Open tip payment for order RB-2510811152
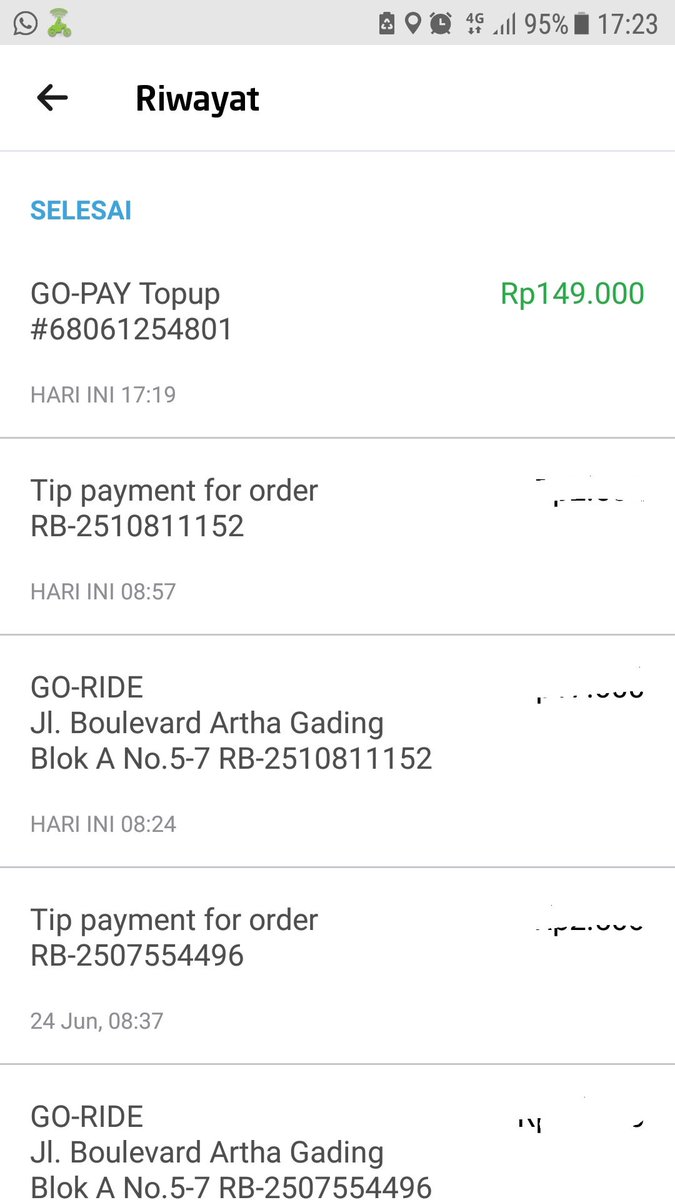 pos(337,537)
